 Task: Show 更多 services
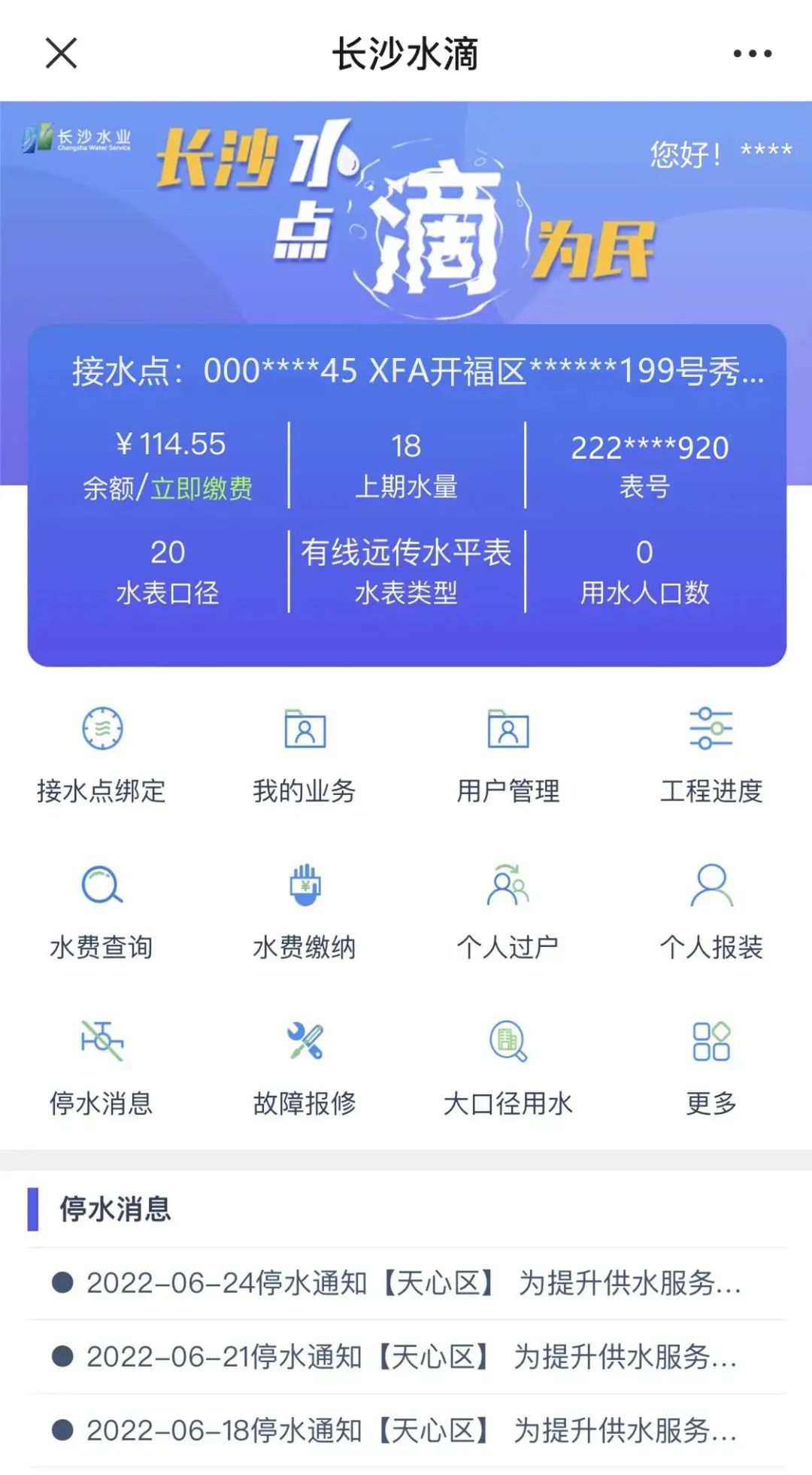[711, 1068]
